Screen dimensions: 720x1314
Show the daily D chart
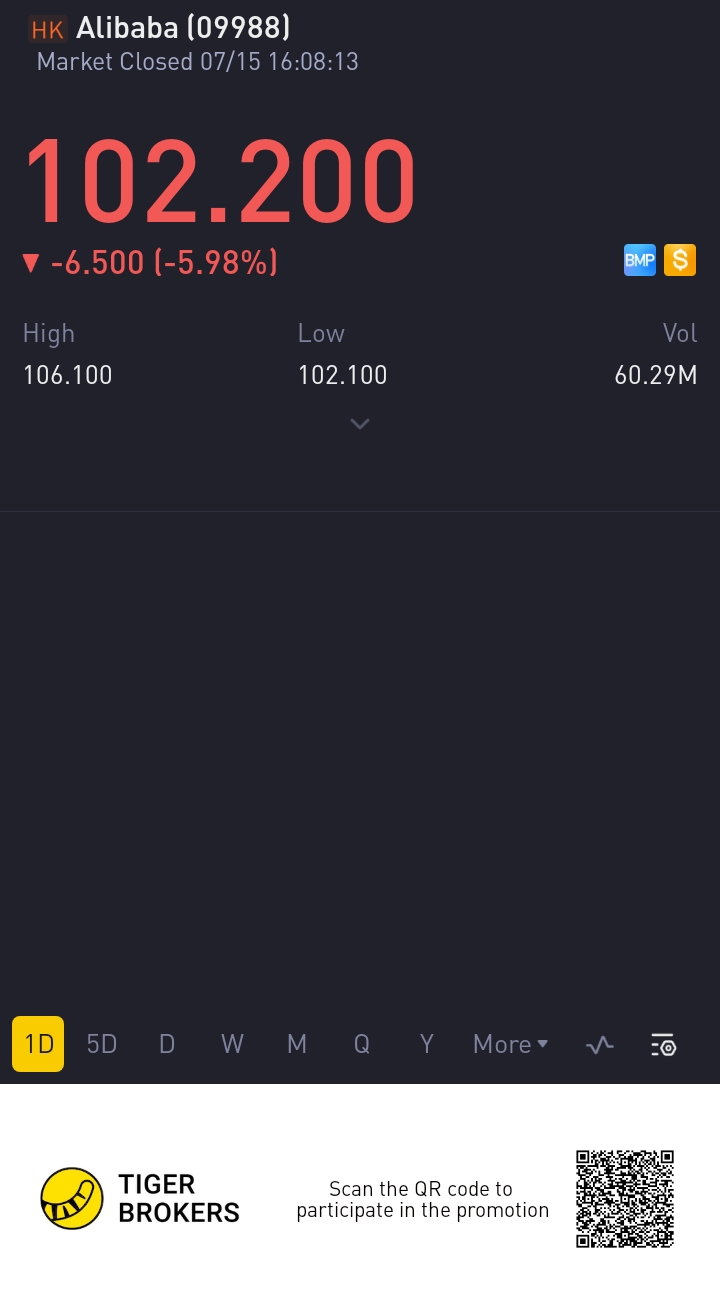pyautogui.click(x=167, y=1044)
